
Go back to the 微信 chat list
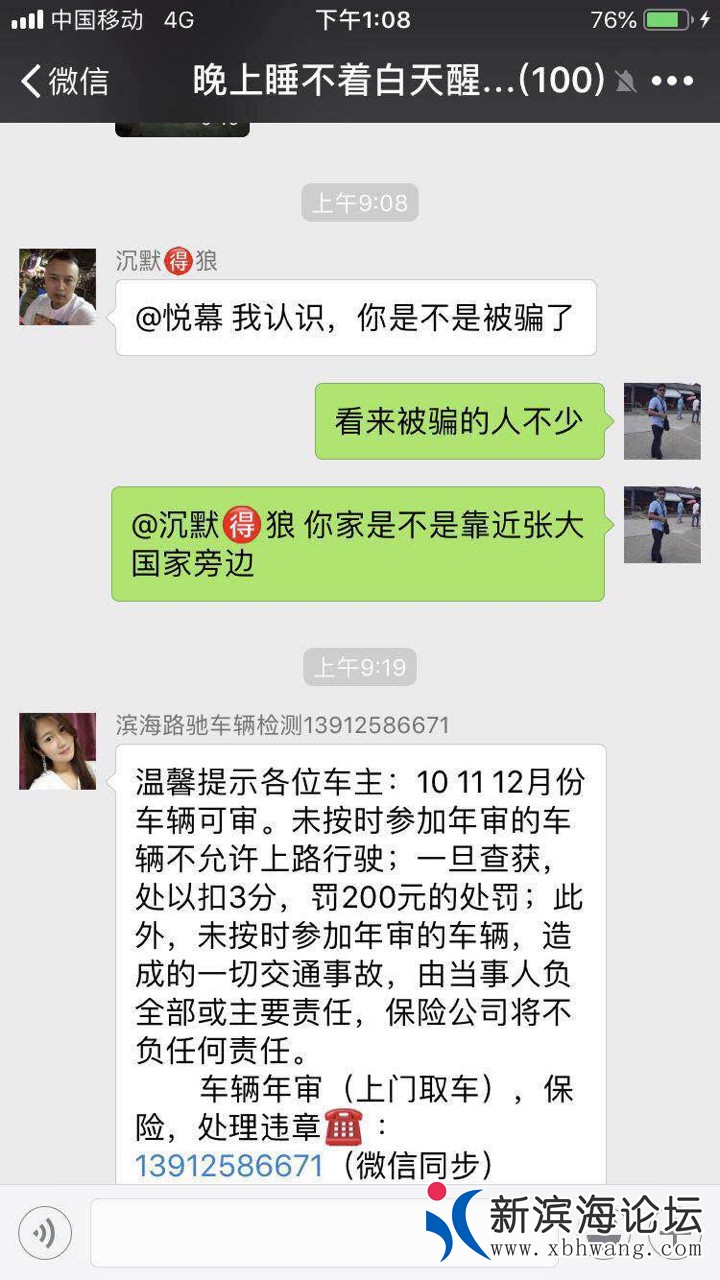pyautogui.click(x=66, y=81)
